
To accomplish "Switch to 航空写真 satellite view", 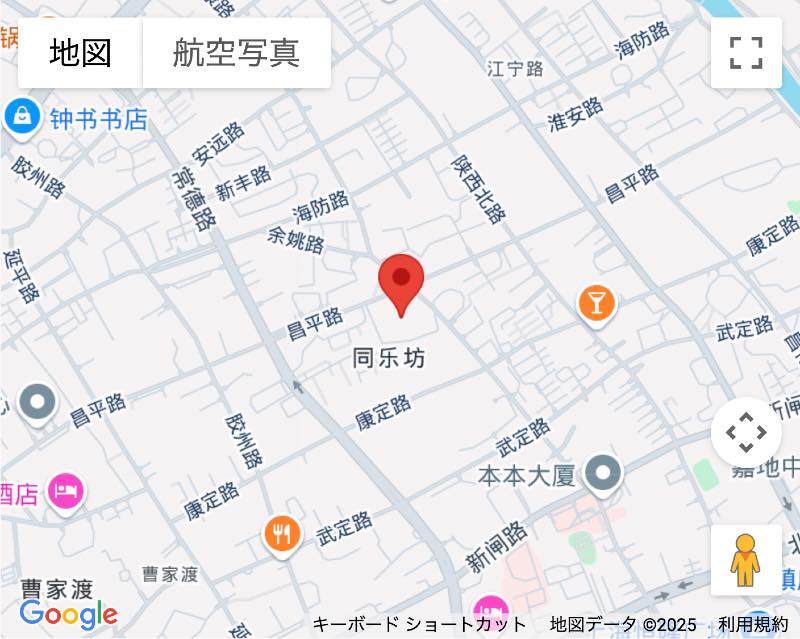I will (x=236, y=53).
